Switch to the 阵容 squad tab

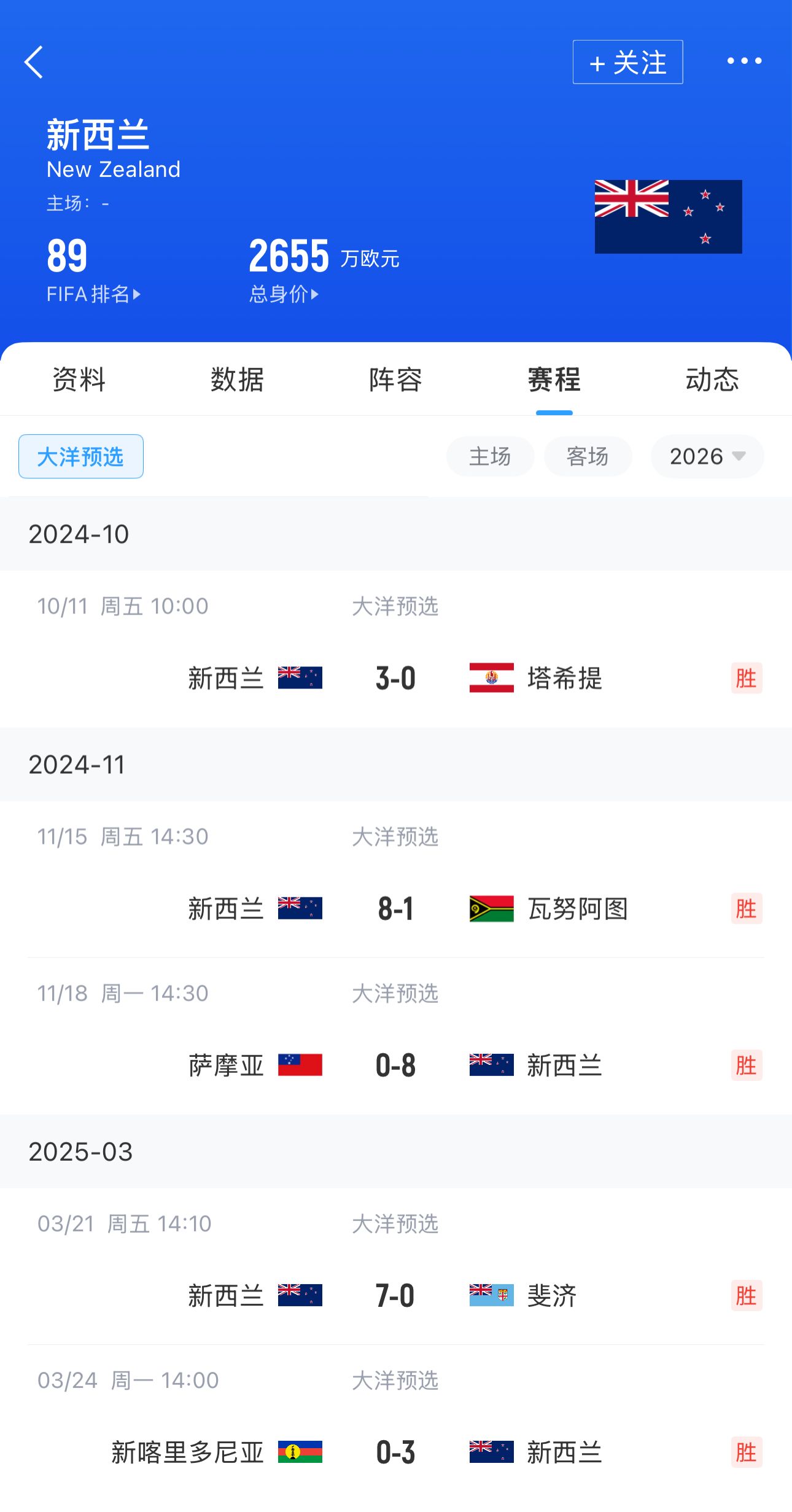(395, 381)
